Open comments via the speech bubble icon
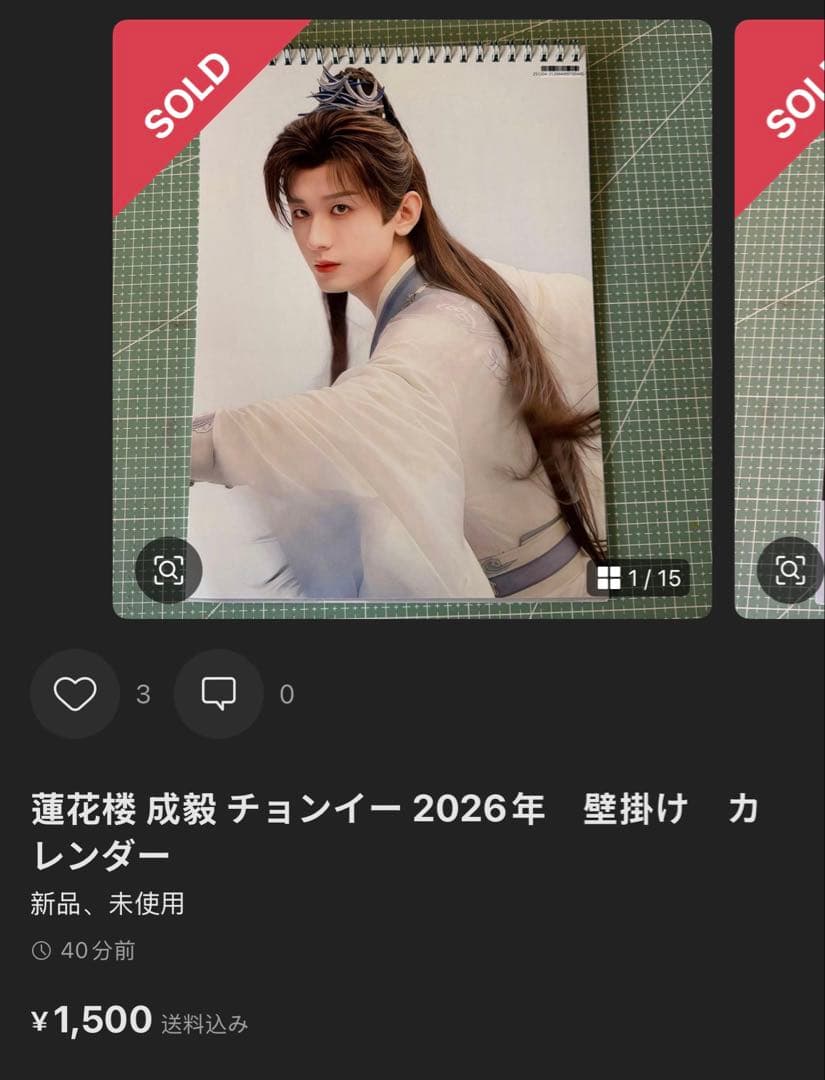Viewport: 825px width, 1080px height. coord(218,690)
